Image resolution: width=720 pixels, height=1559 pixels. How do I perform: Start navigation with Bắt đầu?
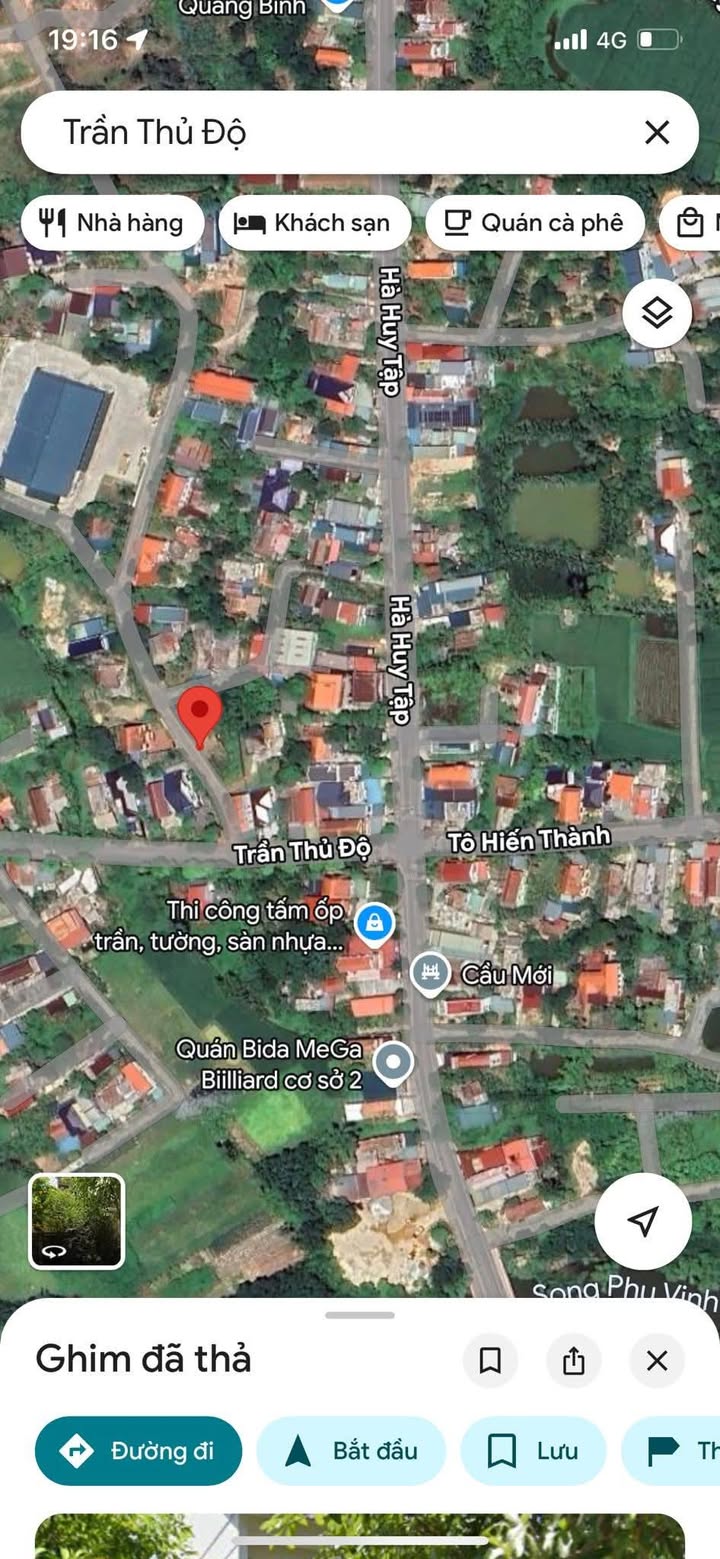(x=351, y=1451)
